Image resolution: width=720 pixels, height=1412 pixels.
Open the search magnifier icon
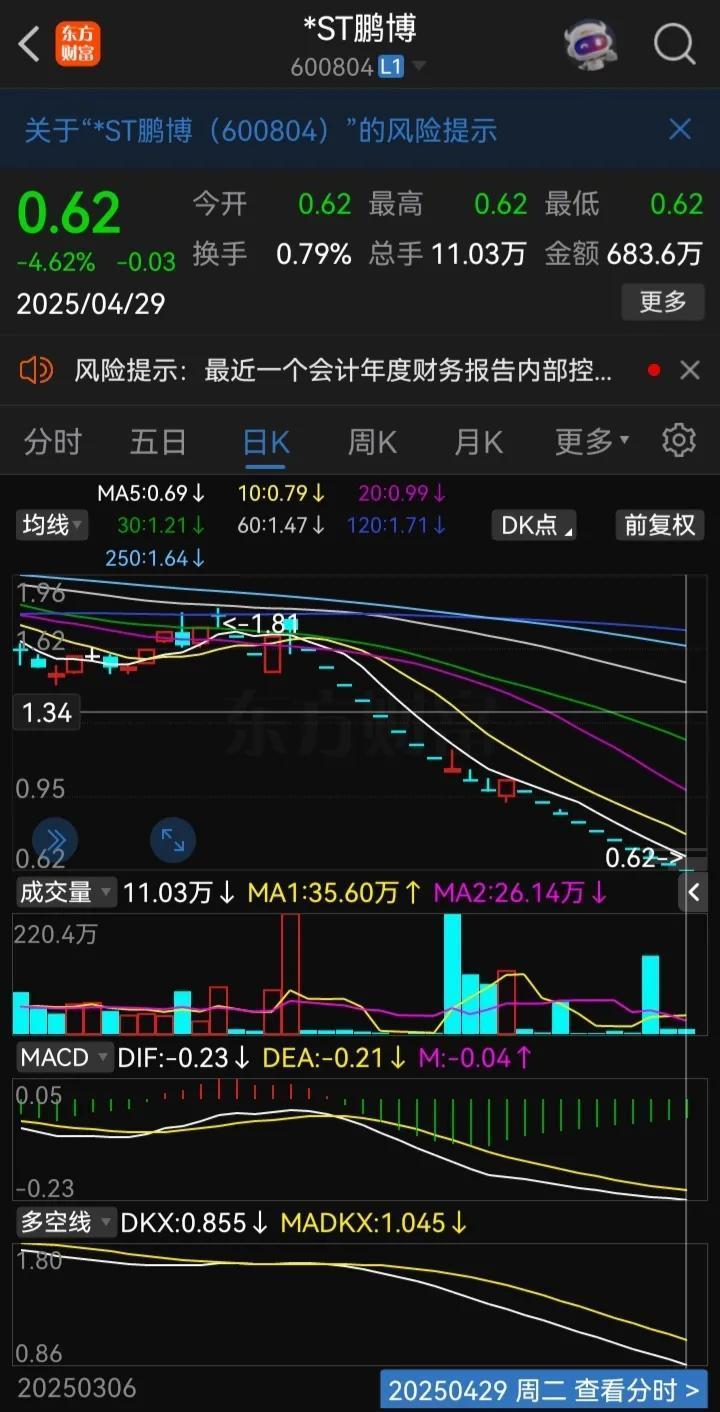pos(674,44)
